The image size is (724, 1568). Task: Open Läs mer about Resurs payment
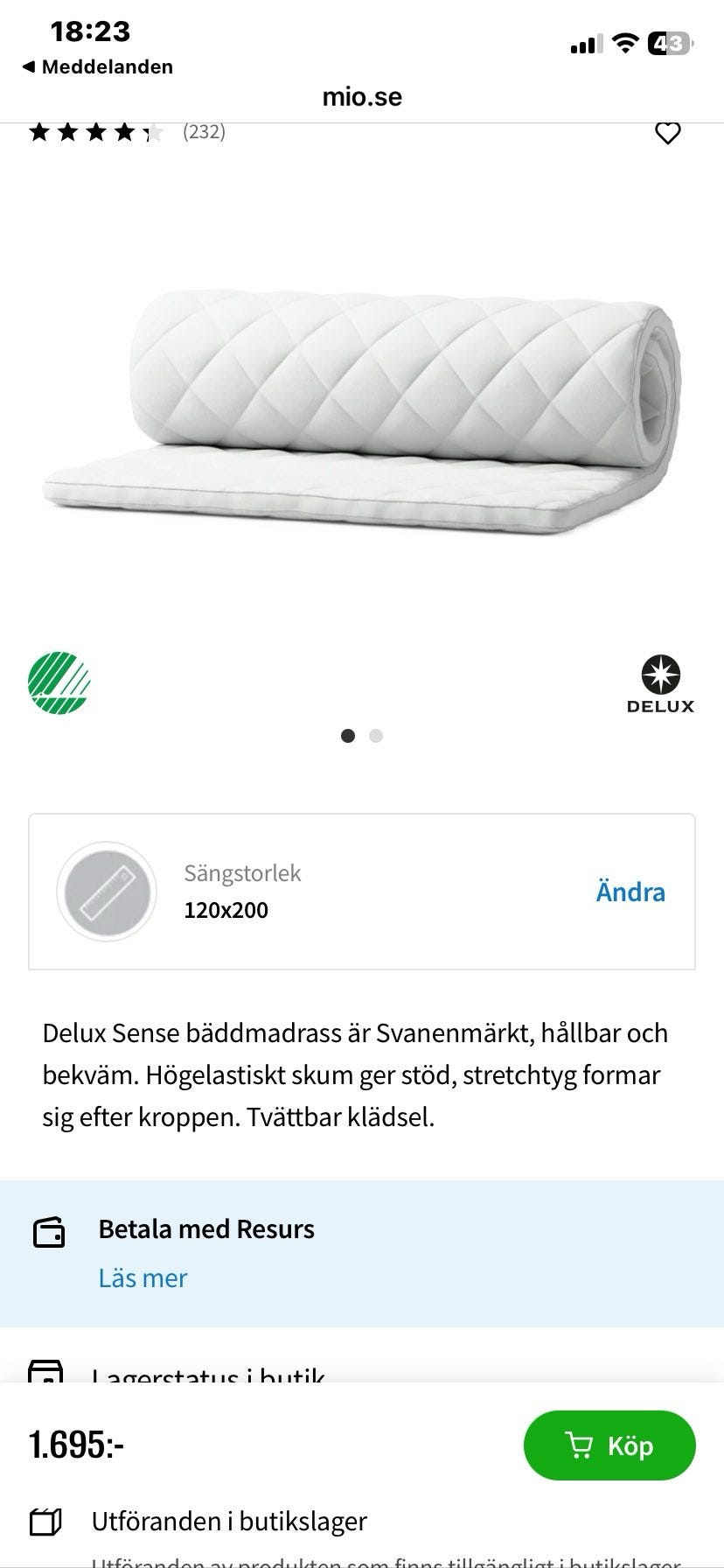143,1277
